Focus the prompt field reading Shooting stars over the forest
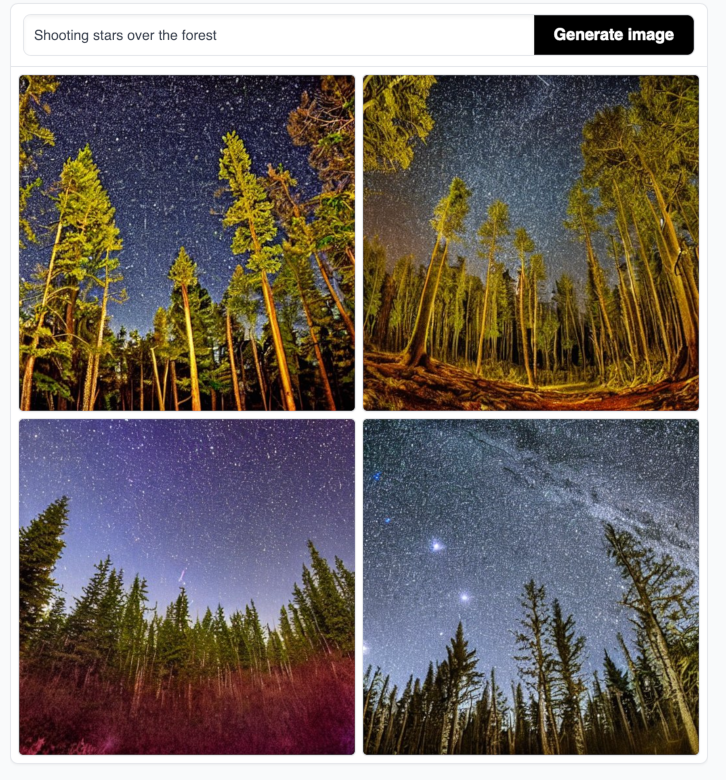This screenshot has height=780, width=726. (278, 35)
